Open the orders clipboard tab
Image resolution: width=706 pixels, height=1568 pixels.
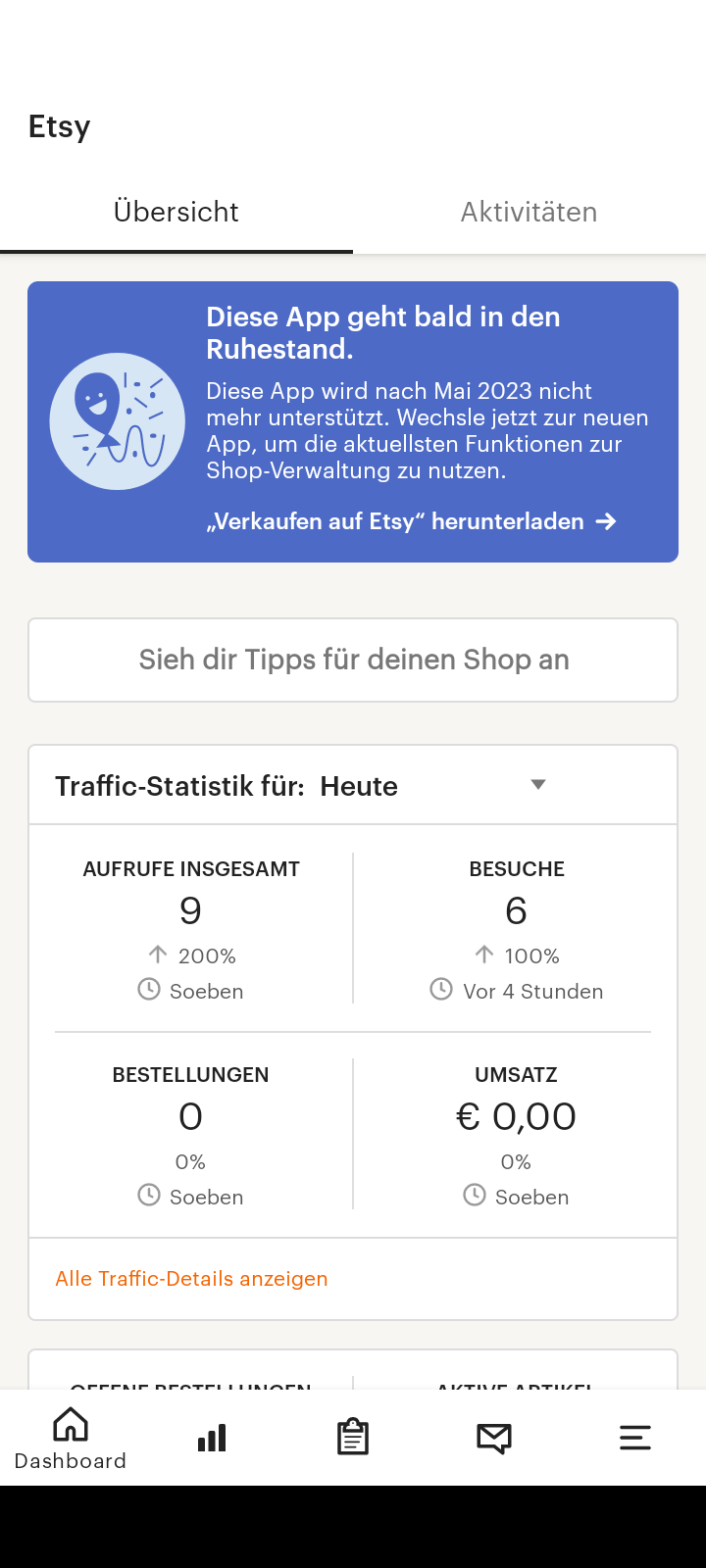click(x=353, y=1438)
